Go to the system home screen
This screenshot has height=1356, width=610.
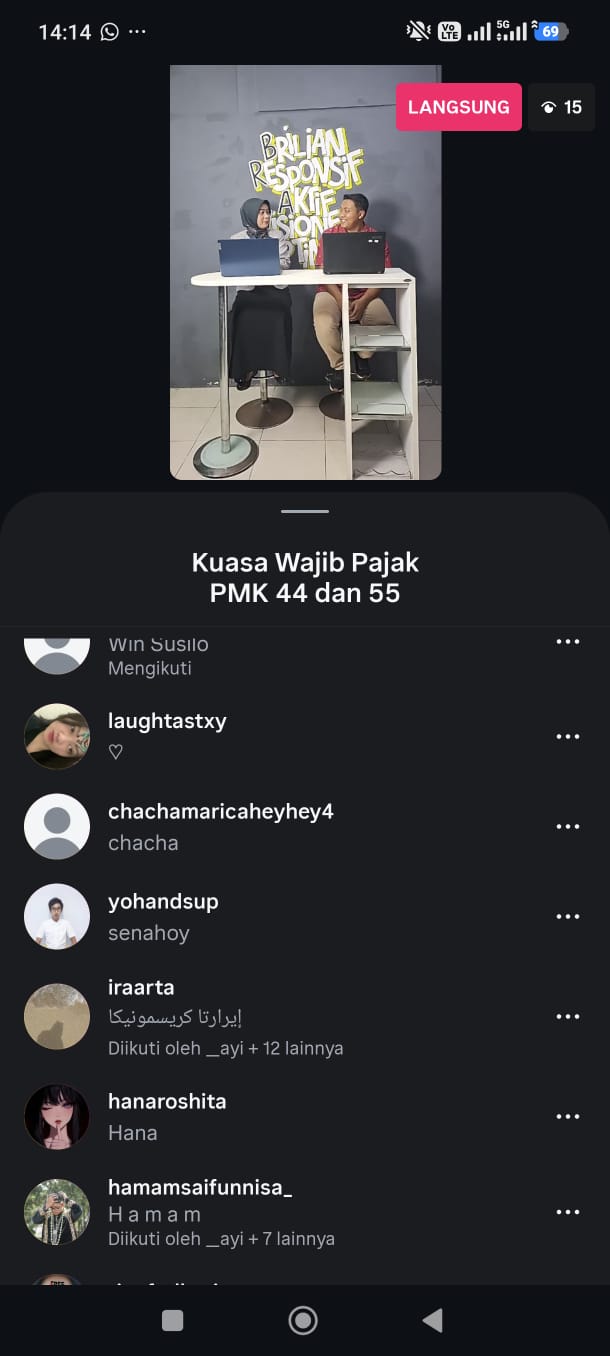point(303,1320)
